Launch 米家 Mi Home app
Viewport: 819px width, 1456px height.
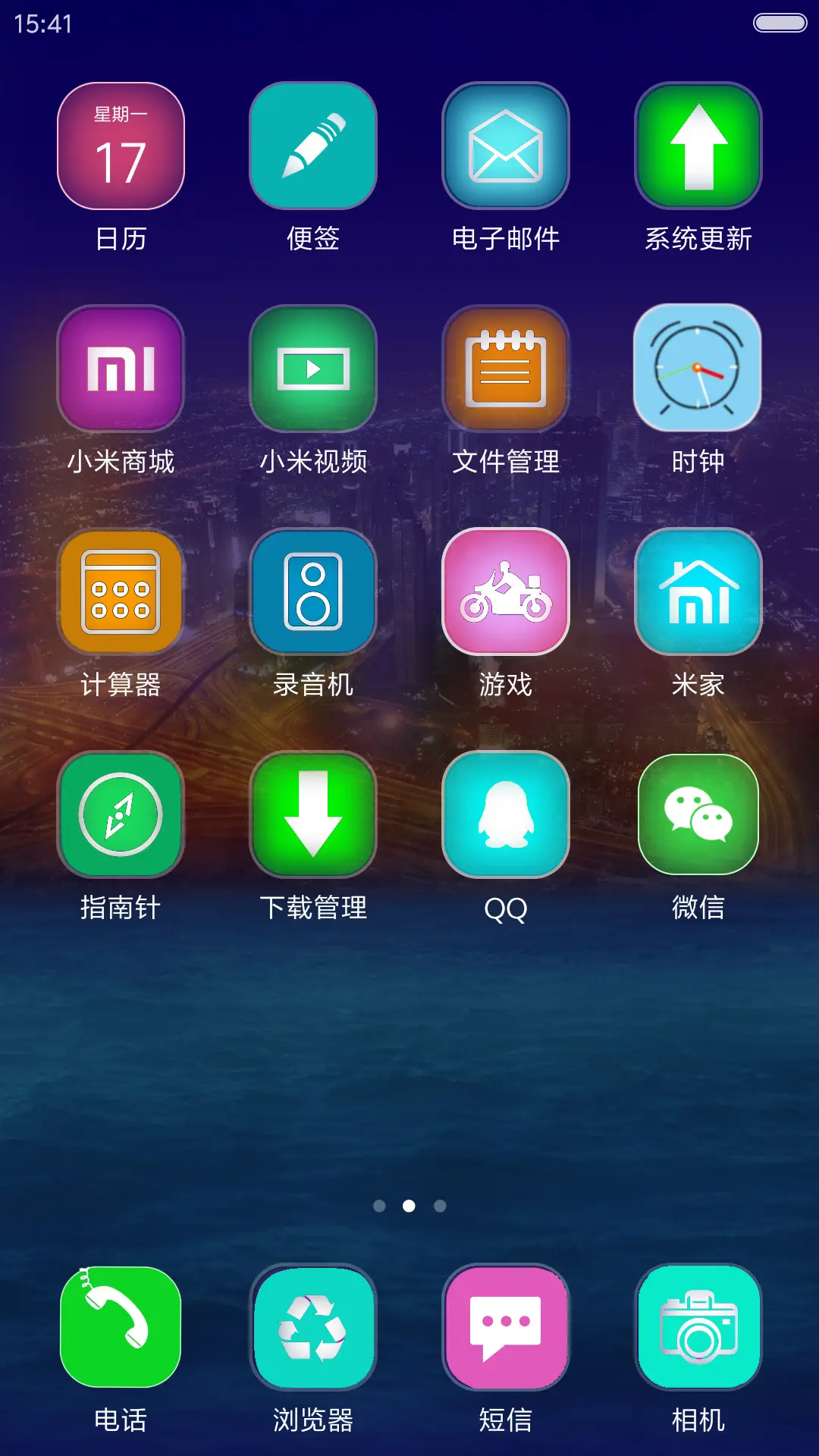coord(698,592)
